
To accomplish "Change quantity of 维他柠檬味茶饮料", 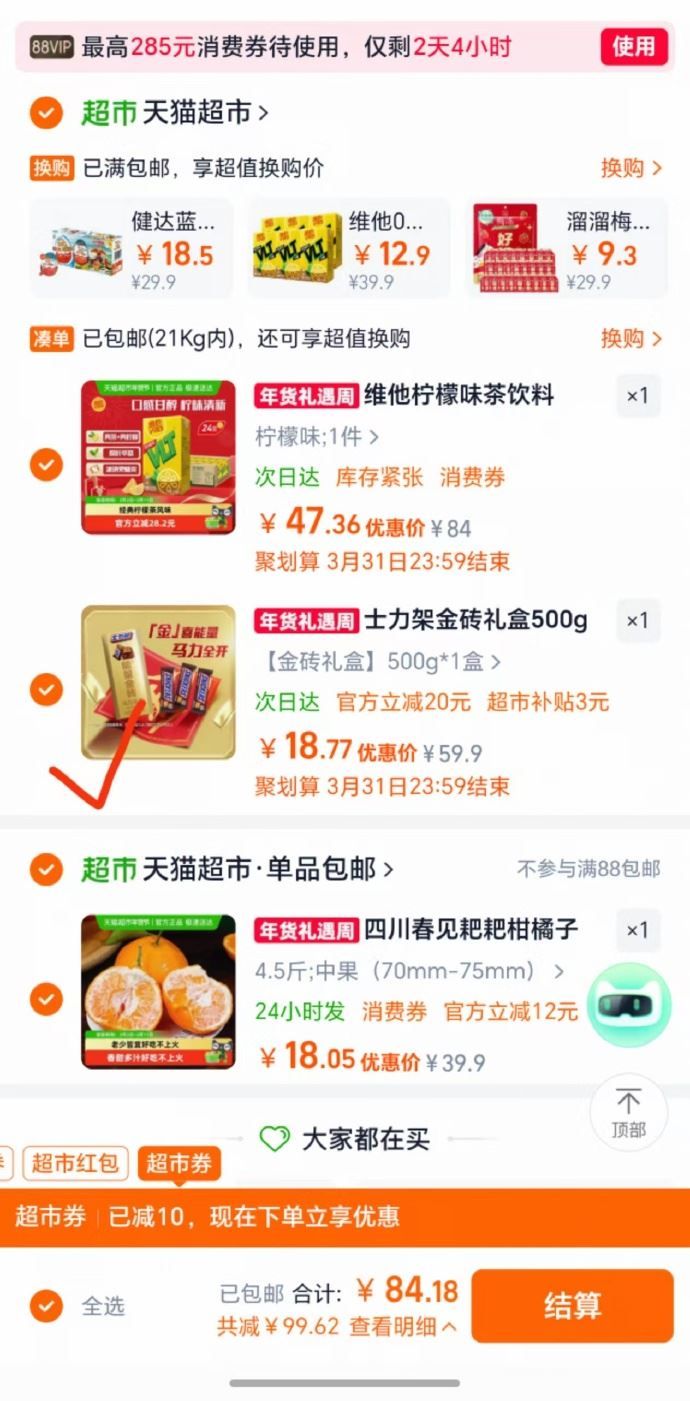I will 637,396.
